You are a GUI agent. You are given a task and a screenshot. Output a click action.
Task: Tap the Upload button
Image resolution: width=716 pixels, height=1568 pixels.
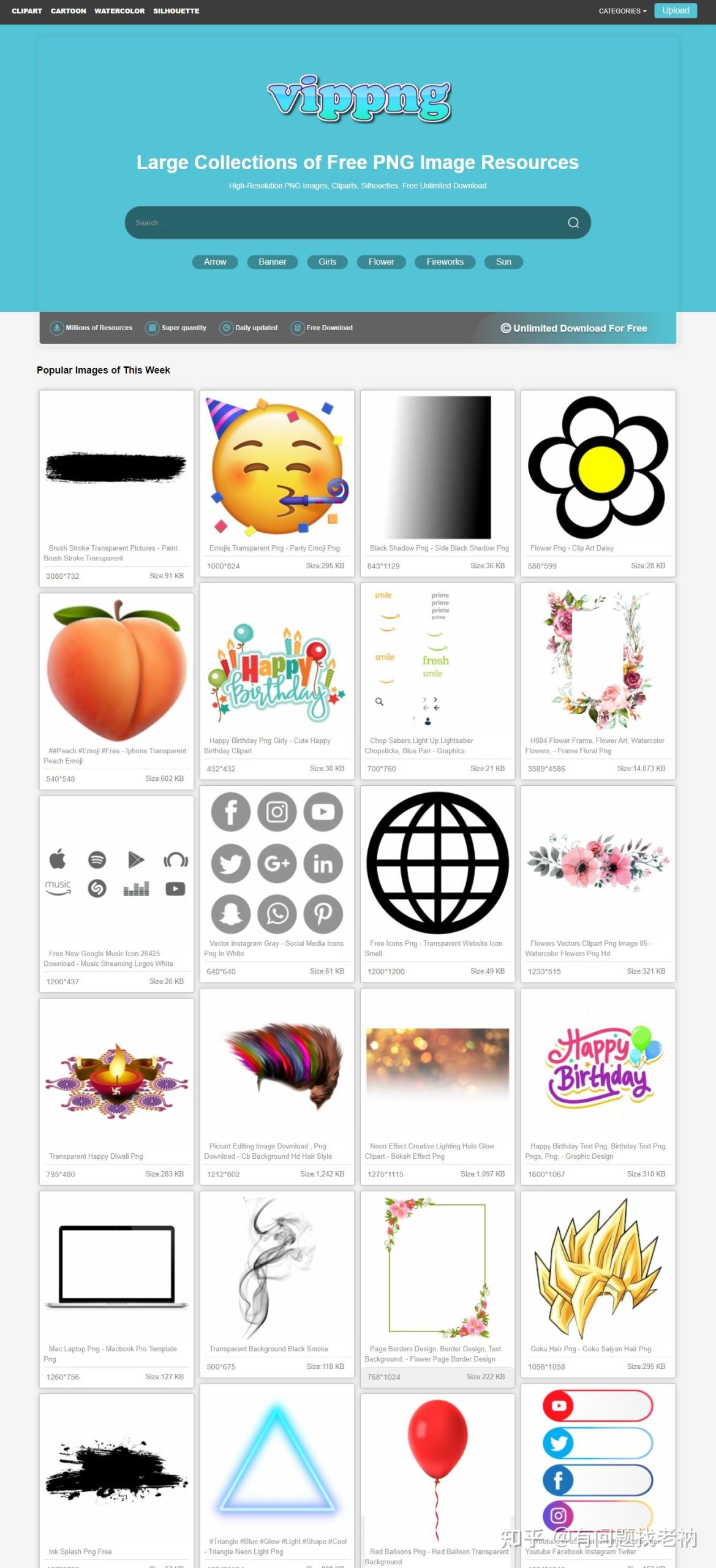point(675,10)
